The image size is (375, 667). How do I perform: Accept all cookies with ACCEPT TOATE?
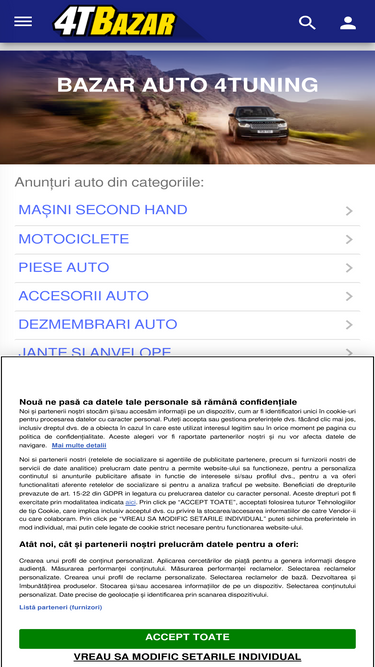pyautogui.click(x=188, y=638)
